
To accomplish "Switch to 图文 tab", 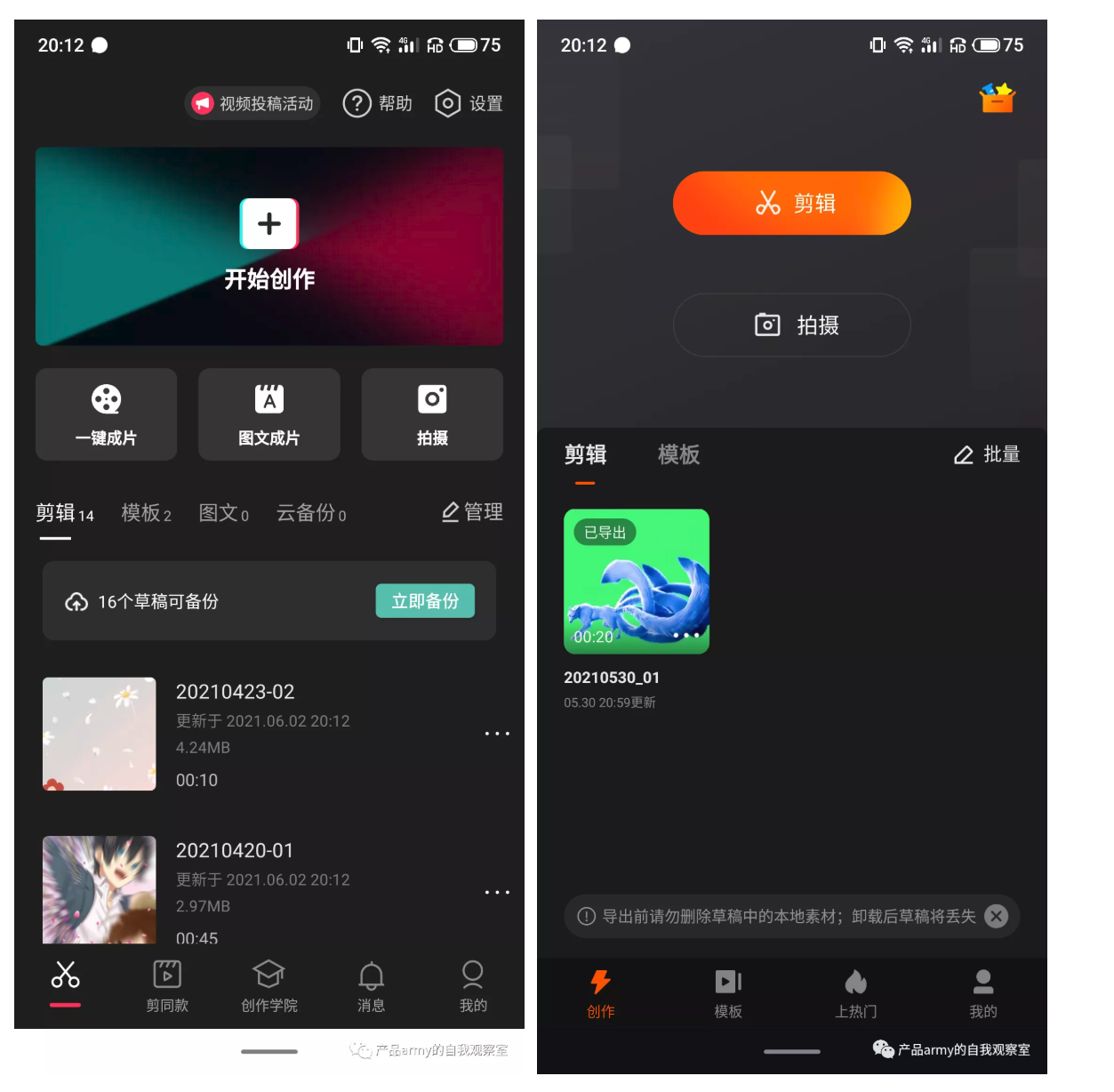I will tap(223, 513).
